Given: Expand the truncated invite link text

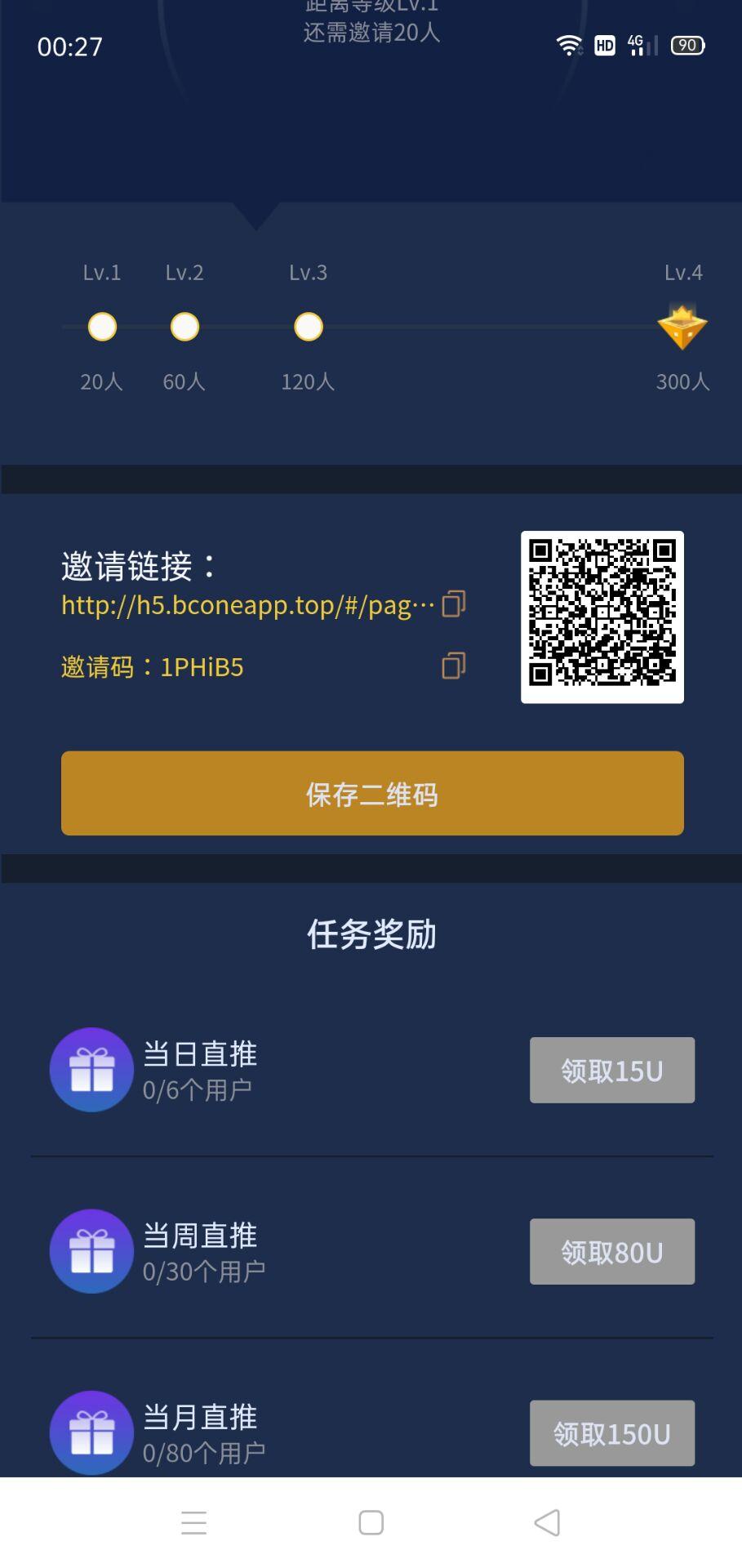Looking at the screenshot, I should click(245, 604).
